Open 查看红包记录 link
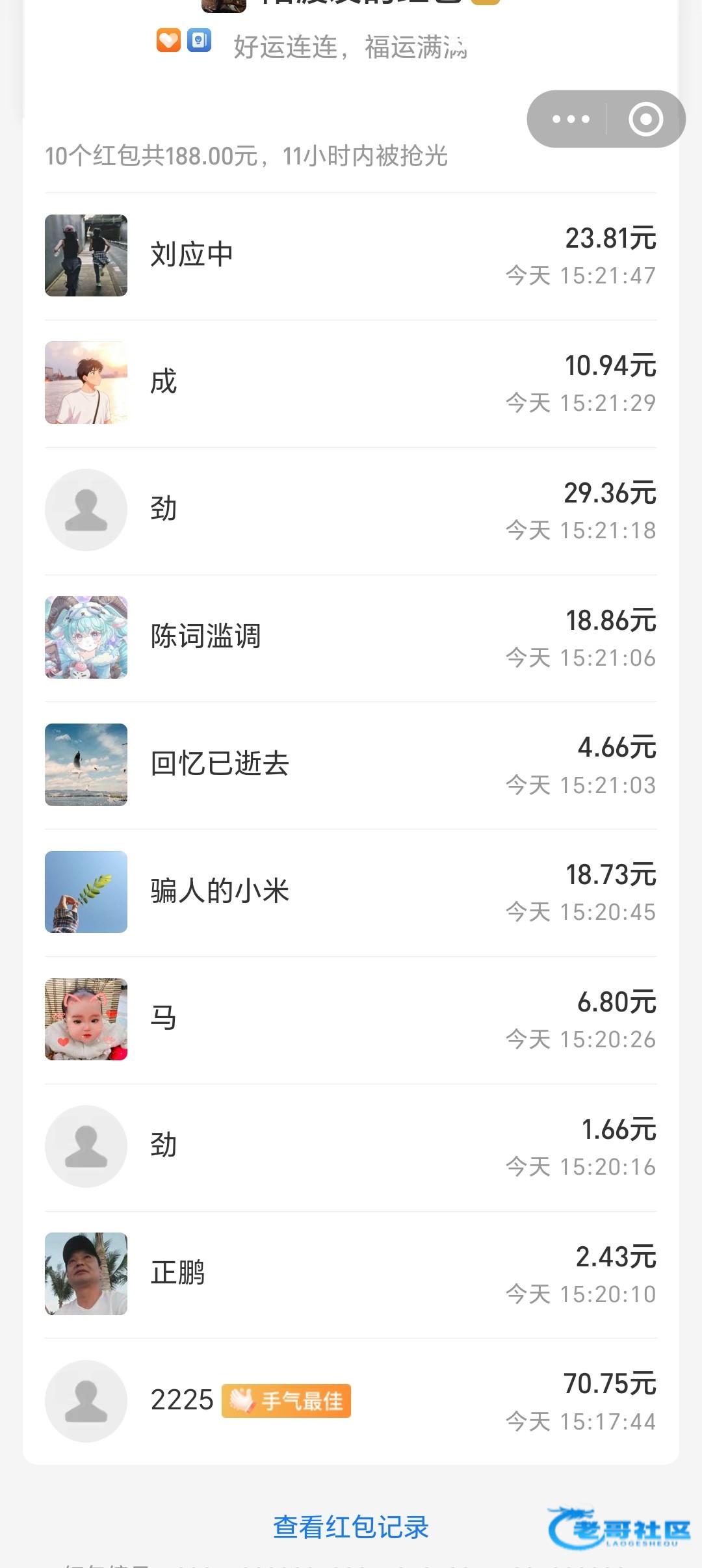The height and width of the screenshot is (1568, 702). coord(351,1527)
